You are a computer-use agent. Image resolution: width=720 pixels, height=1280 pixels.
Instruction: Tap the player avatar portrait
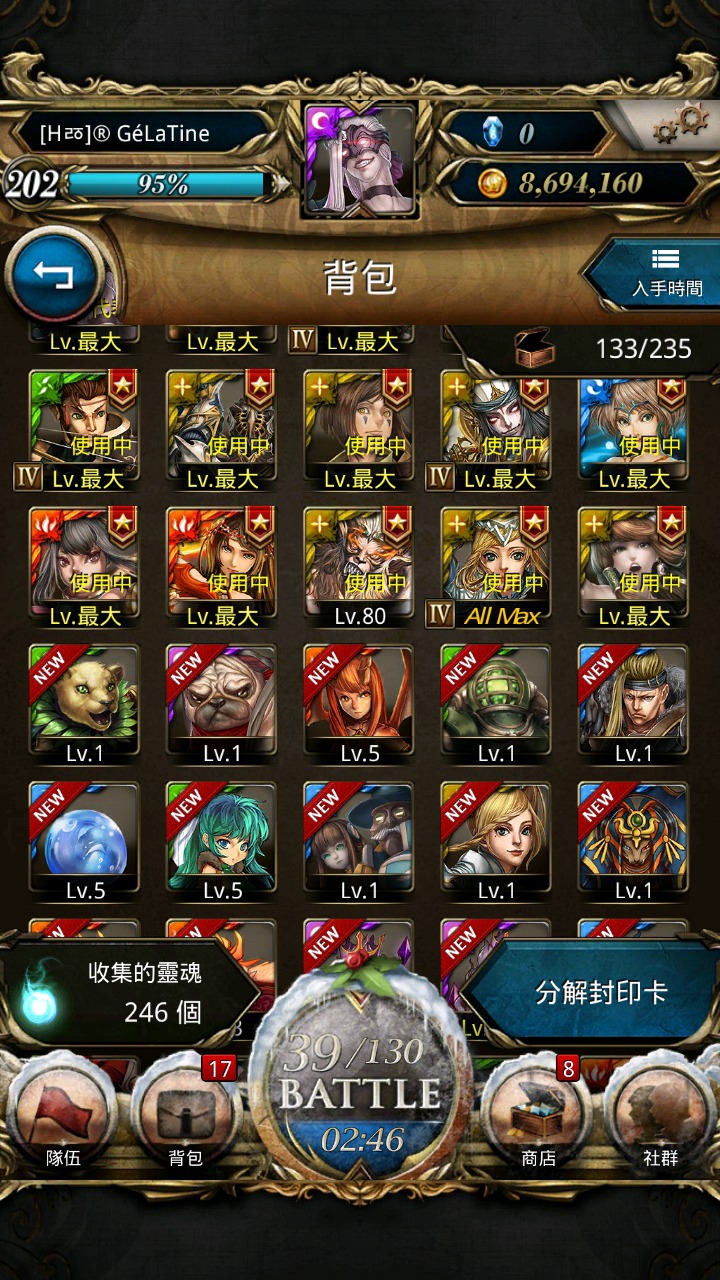point(360,160)
